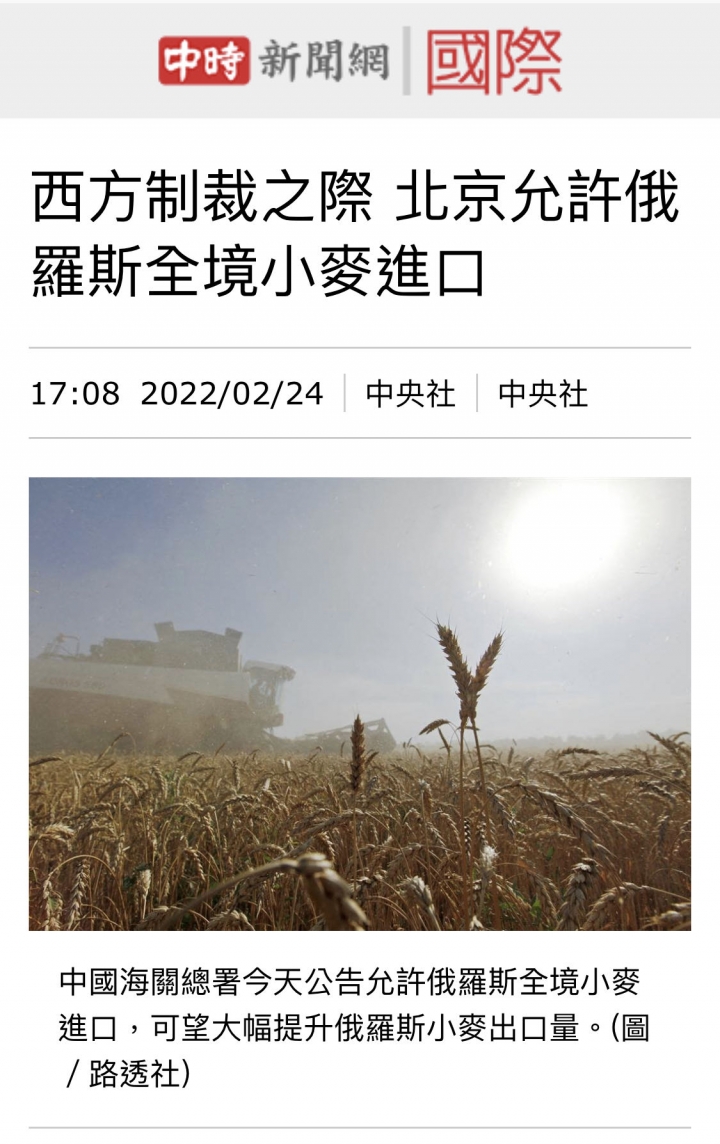Open the wheat field article photo
720x1144 pixels.
click(359, 703)
